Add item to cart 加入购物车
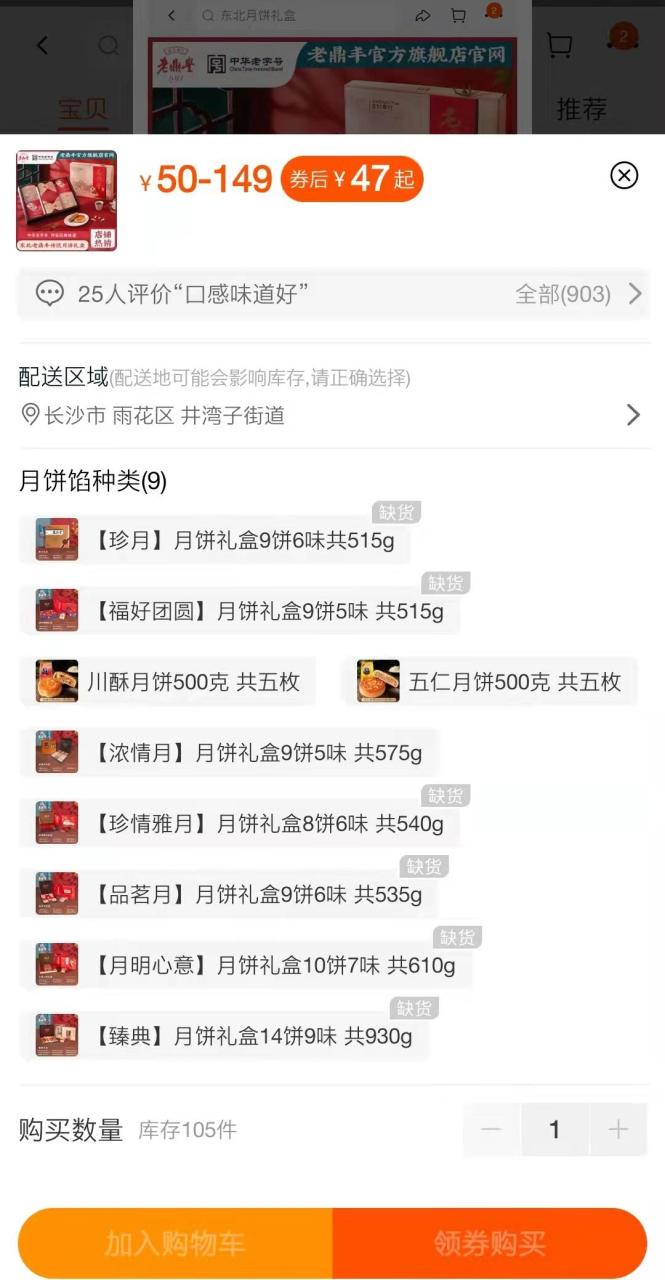The width and height of the screenshot is (665, 1280). [175, 1243]
